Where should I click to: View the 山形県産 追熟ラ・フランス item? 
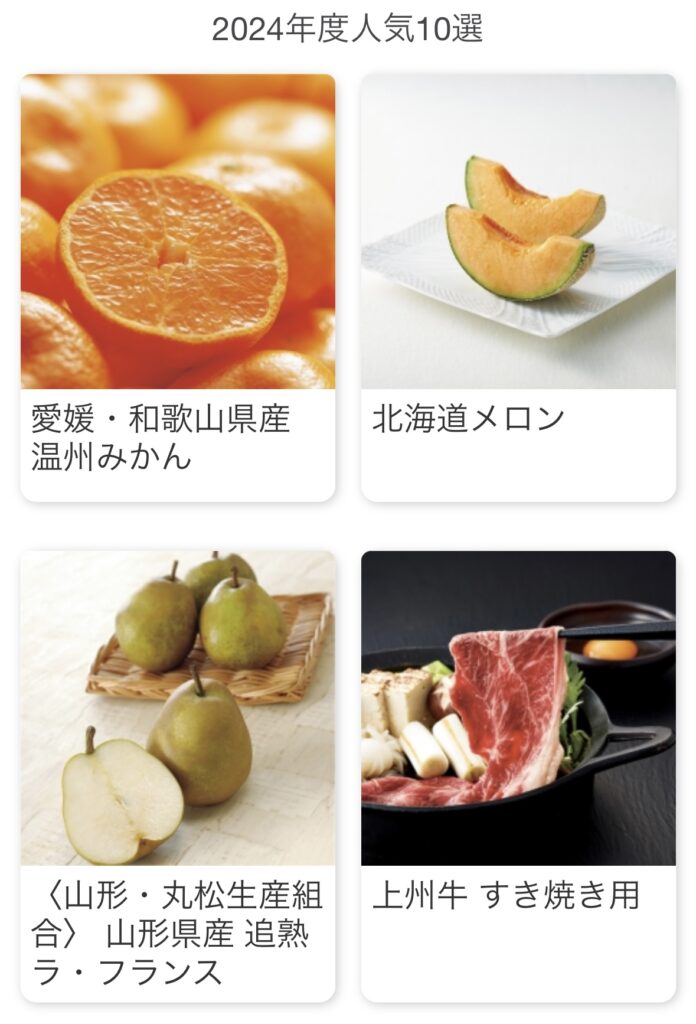[x=178, y=775]
